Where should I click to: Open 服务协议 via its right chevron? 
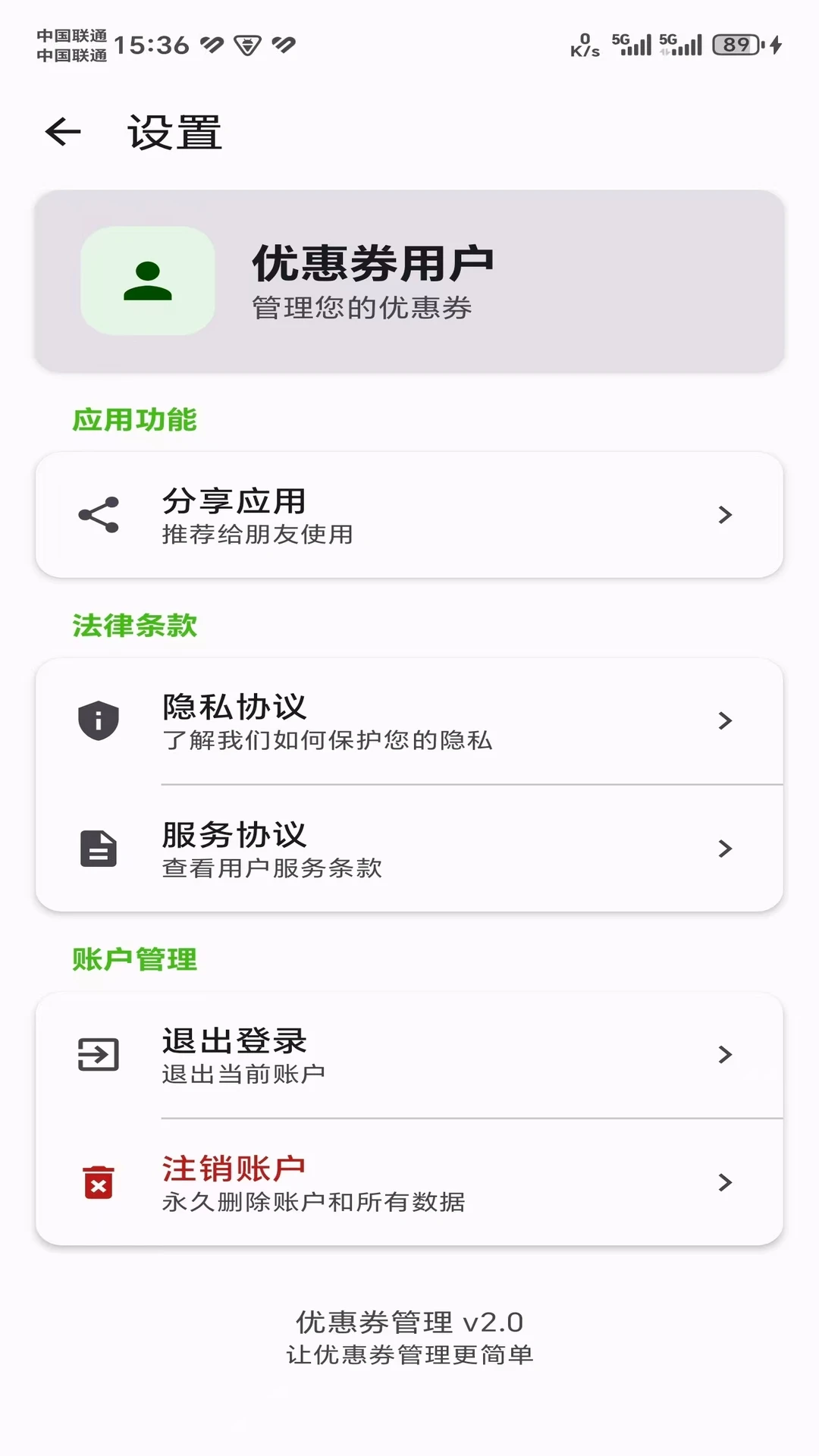(x=725, y=849)
